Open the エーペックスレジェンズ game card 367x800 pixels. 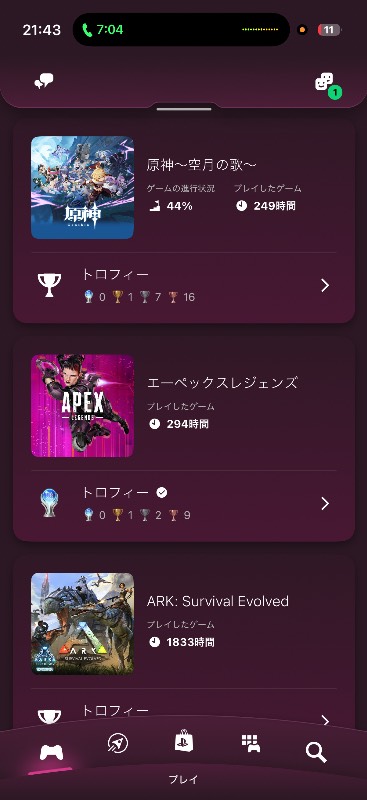[x=184, y=406]
